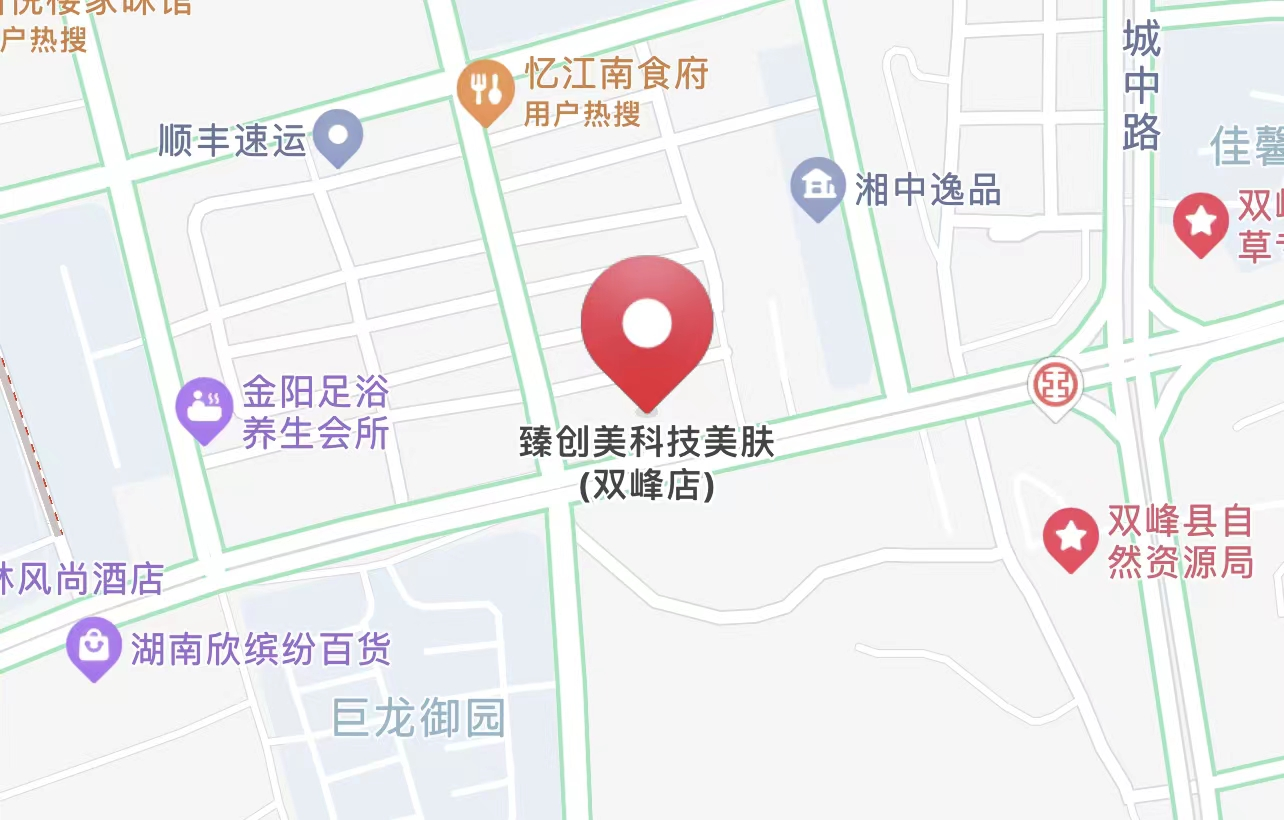
Task: Open the 忆江南食府 restaurant marker
Action: click(x=486, y=91)
